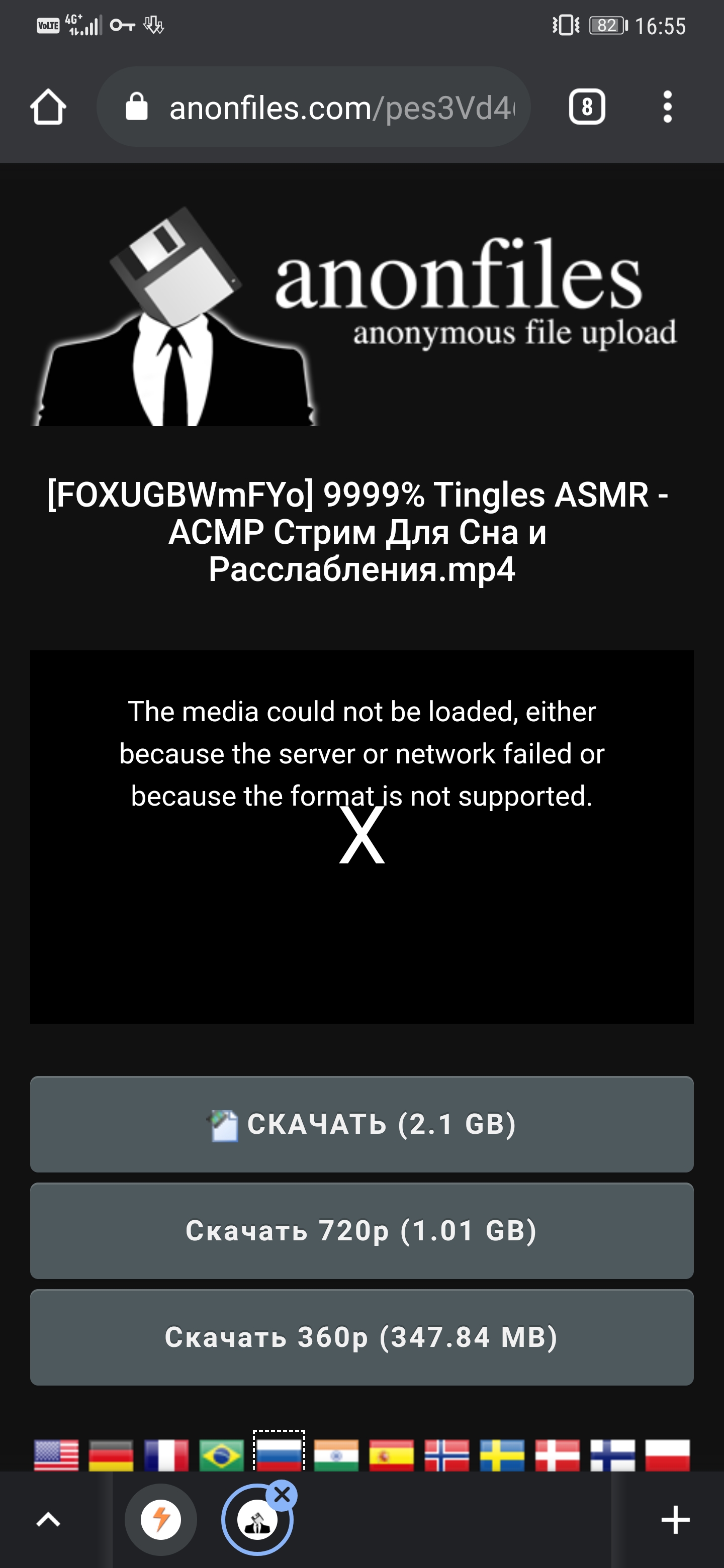Choose the French flag language
The width and height of the screenshot is (724, 1568).
coord(167,1455)
